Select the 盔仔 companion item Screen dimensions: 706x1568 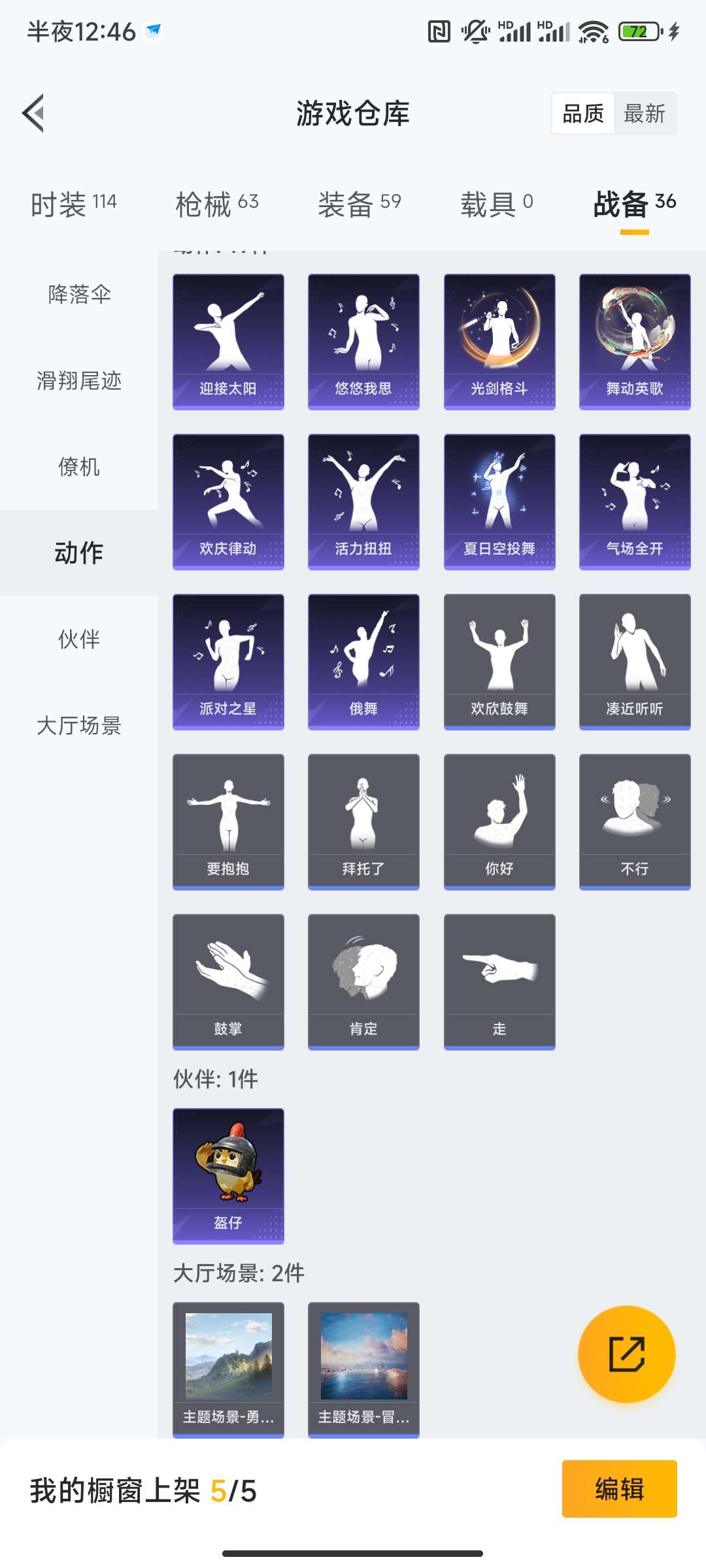[228, 1175]
